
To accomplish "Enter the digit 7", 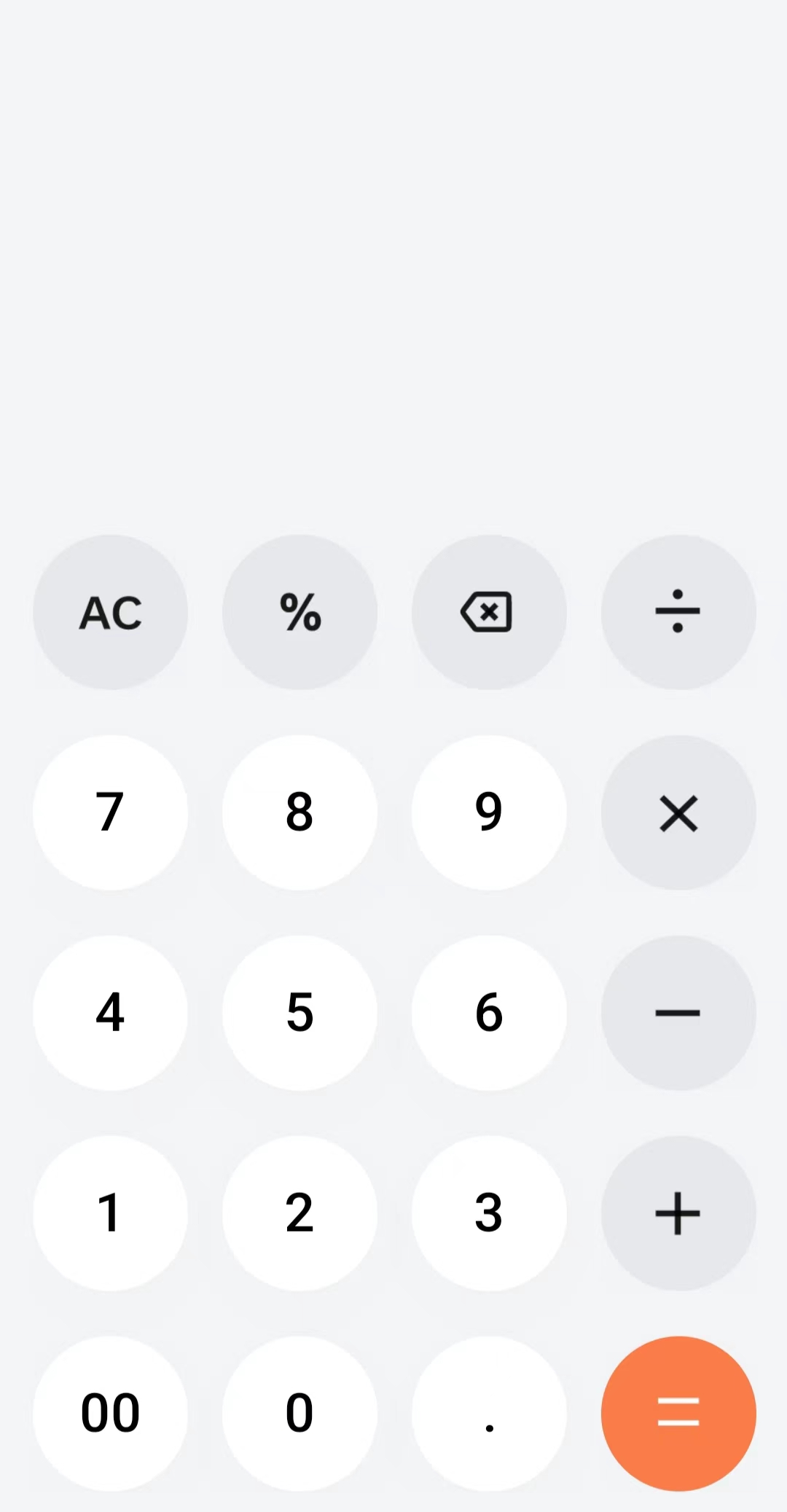I will pos(110,812).
